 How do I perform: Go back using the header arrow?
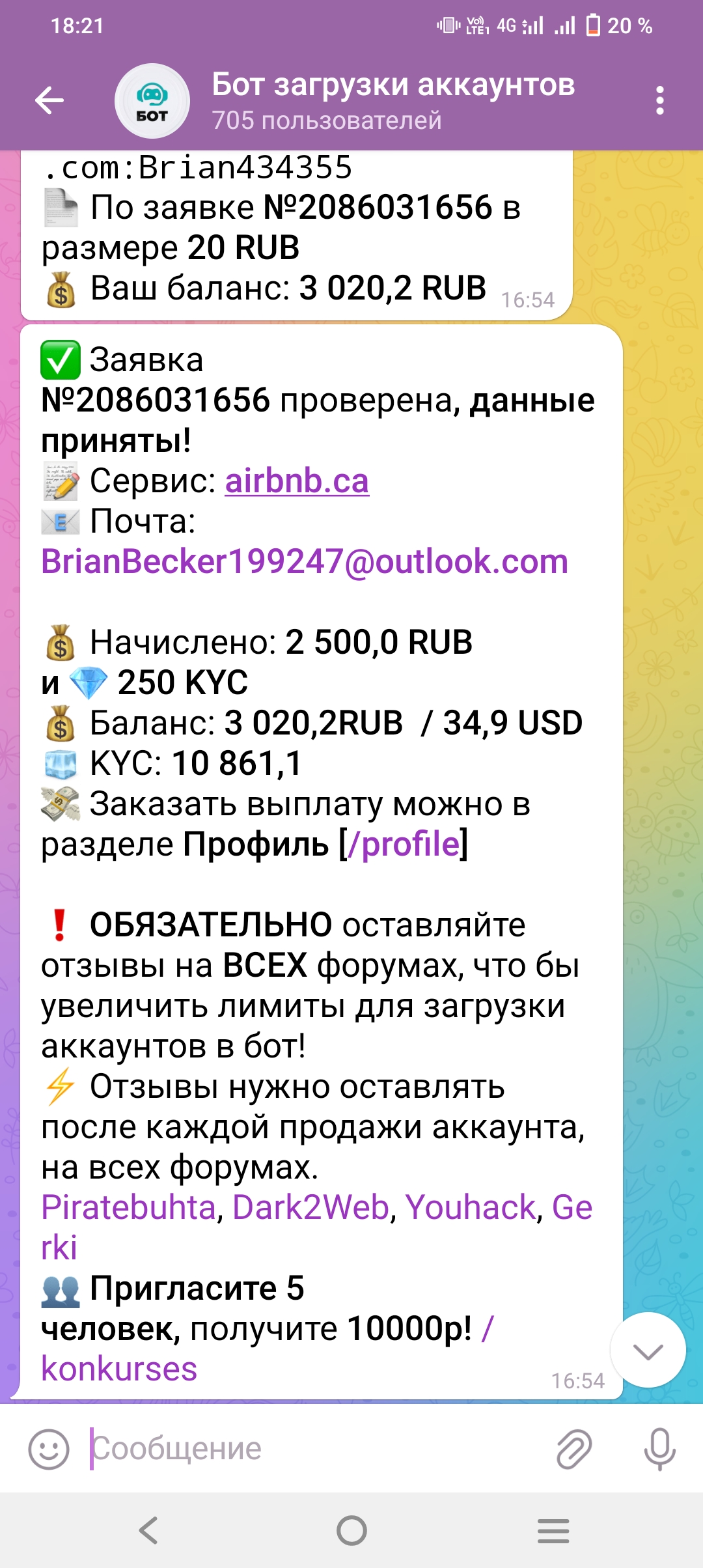[x=49, y=100]
